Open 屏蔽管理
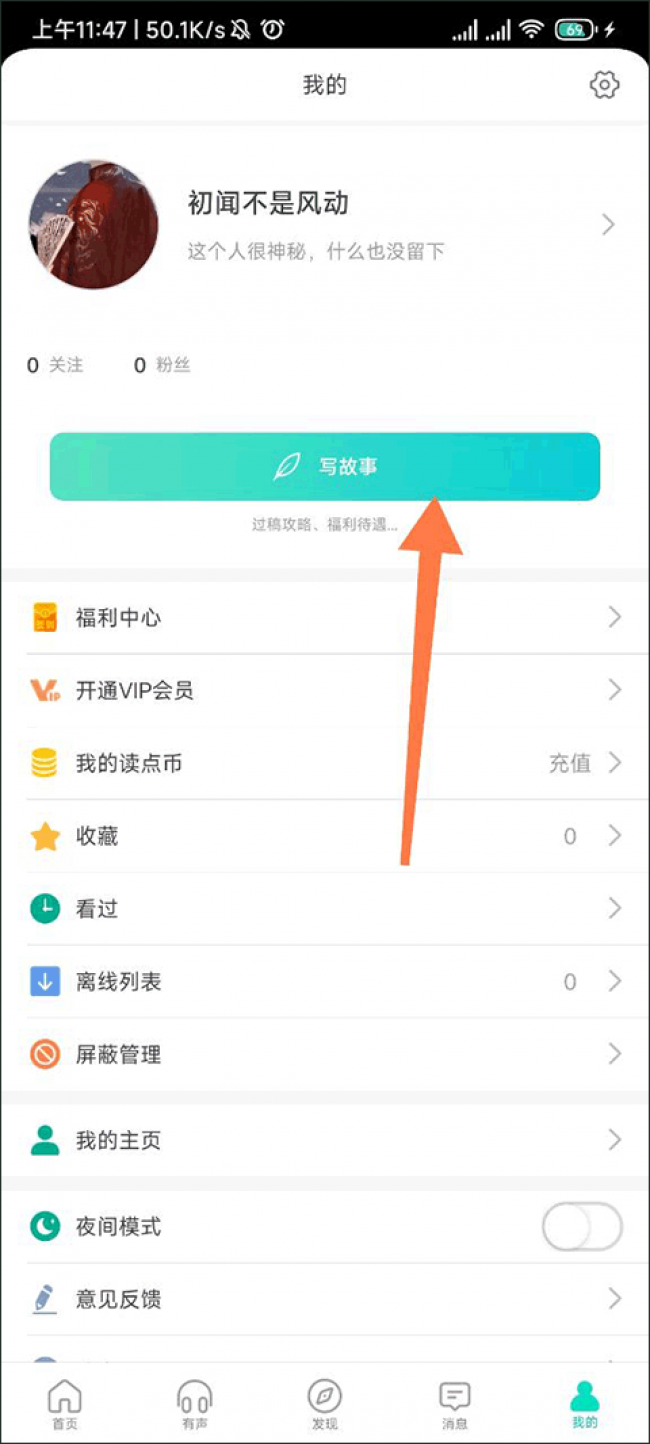Image resolution: width=650 pixels, height=1444 pixels. (325, 1054)
